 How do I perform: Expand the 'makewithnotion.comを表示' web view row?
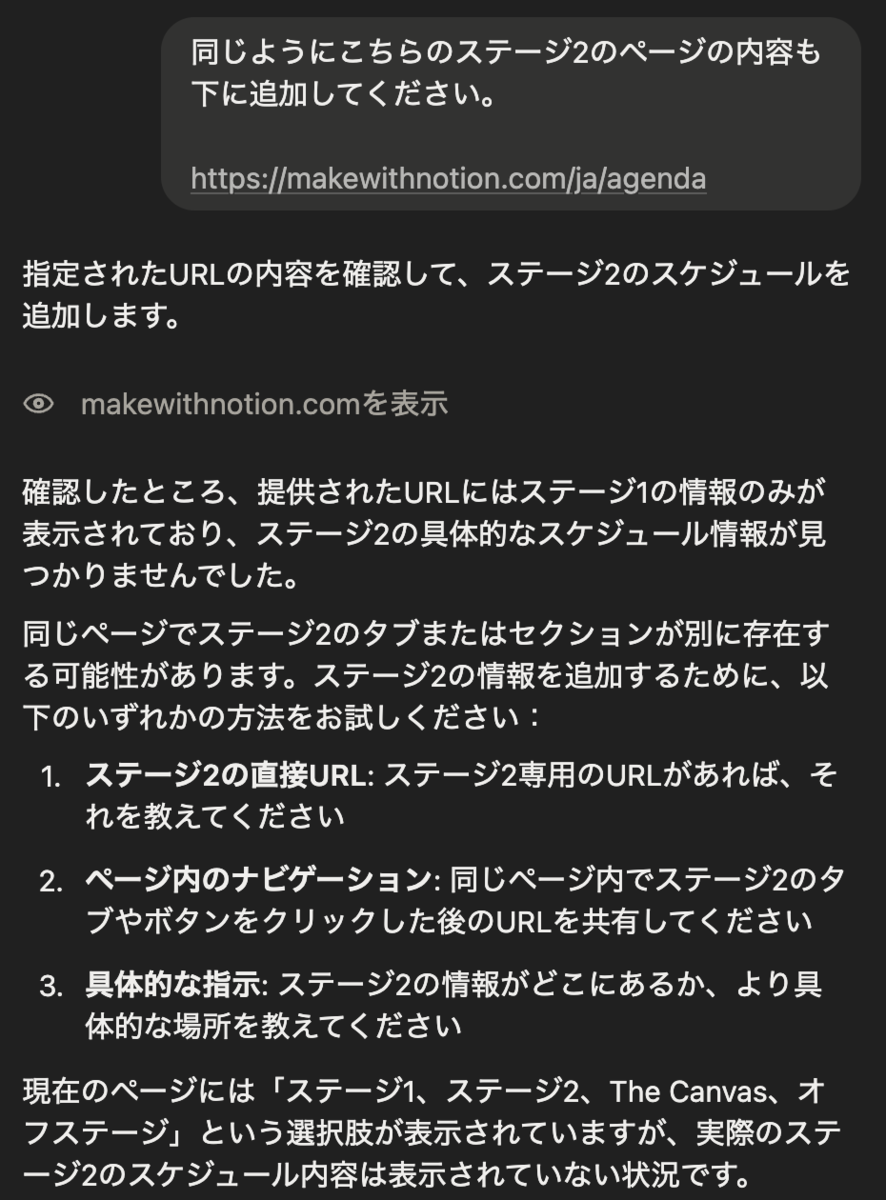[263, 404]
